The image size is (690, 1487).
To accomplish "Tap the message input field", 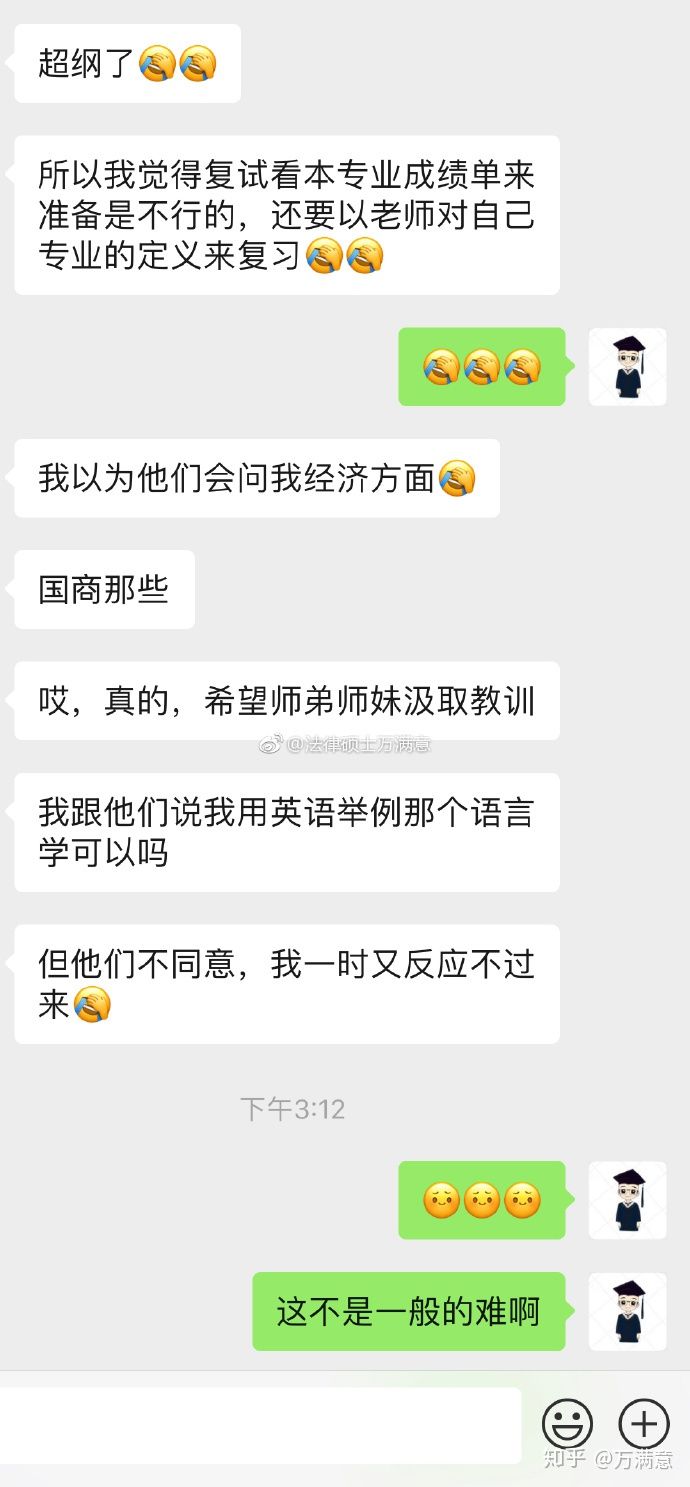I will (260, 1425).
